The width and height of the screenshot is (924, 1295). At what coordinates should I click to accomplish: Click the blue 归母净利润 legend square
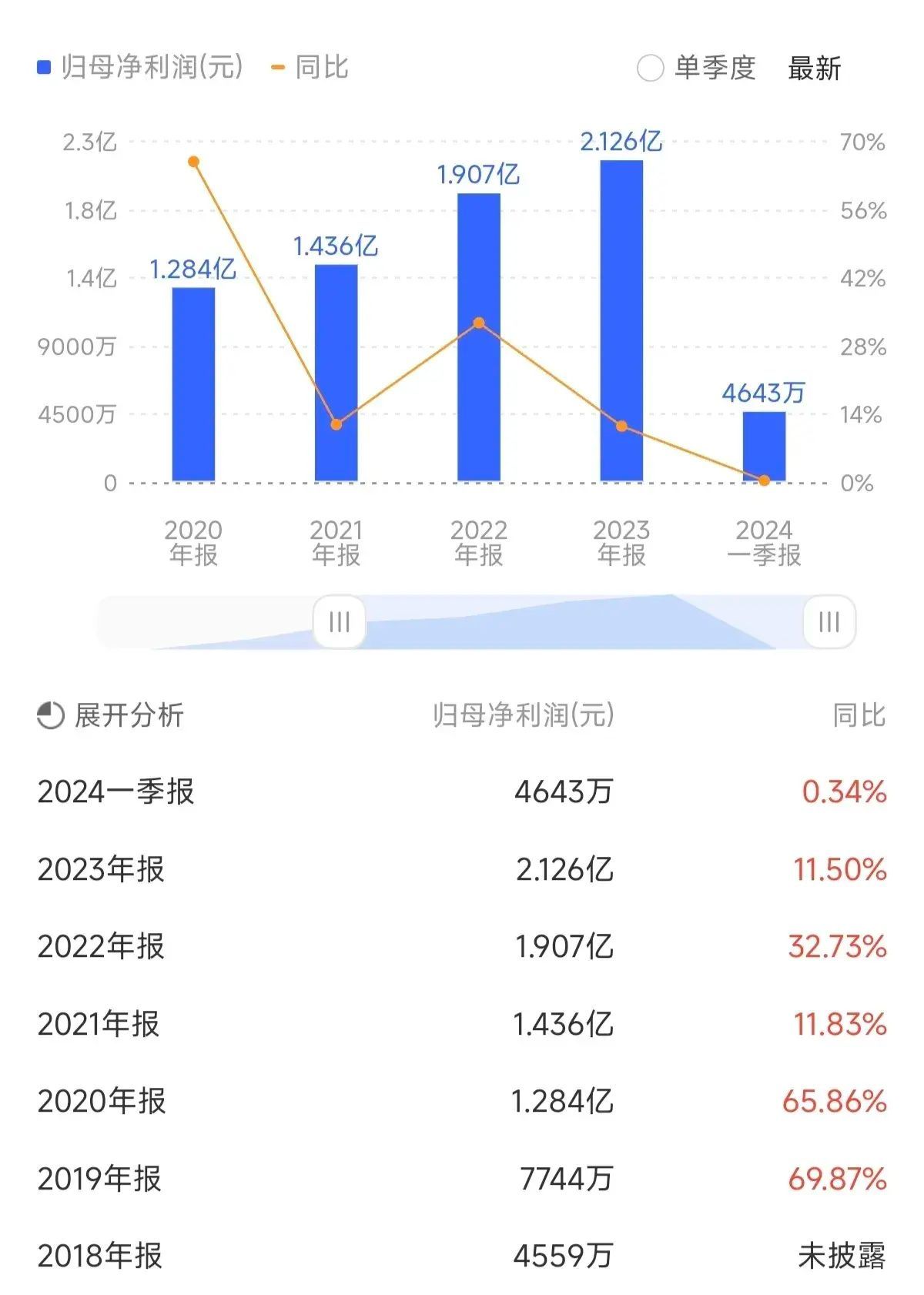pos(42,69)
